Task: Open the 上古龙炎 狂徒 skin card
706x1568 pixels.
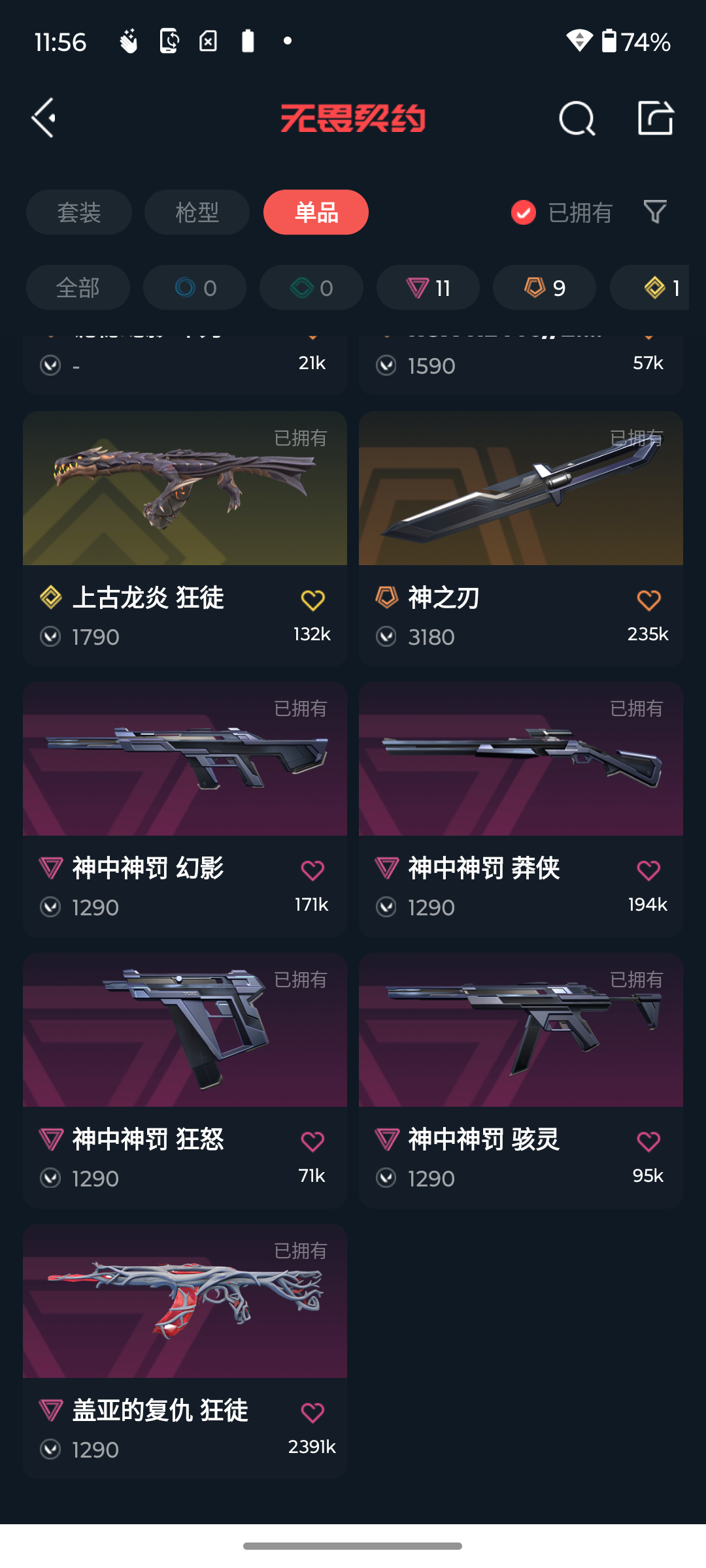Action: (185, 489)
